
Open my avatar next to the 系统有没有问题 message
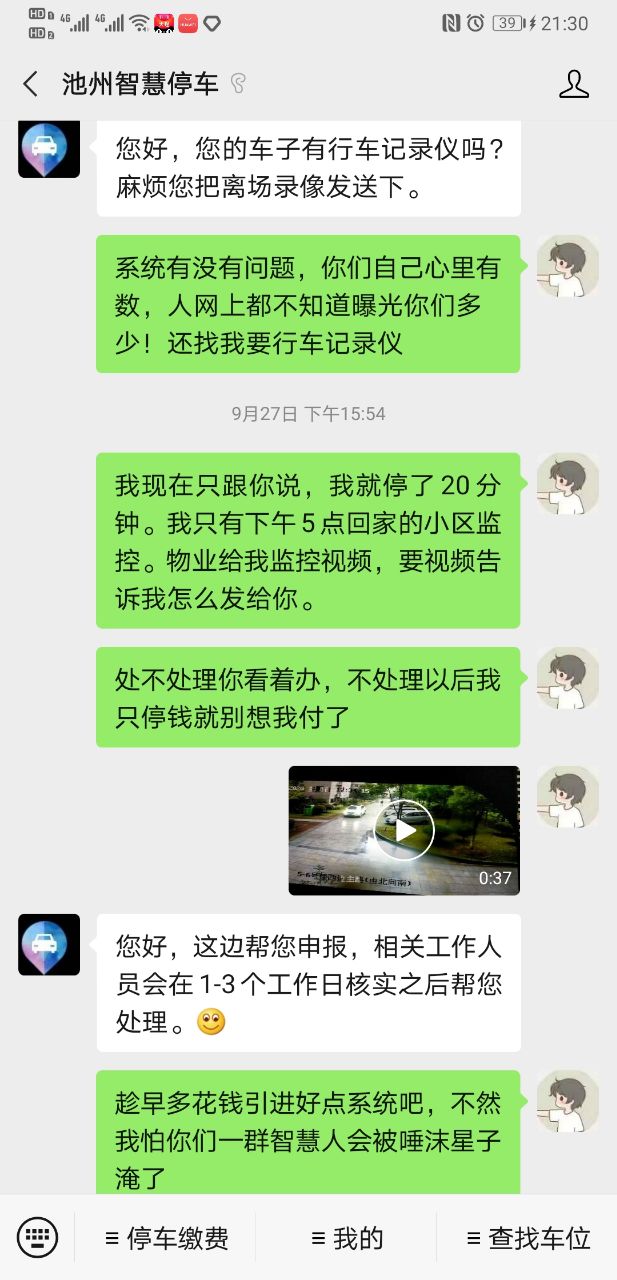coord(567,267)
